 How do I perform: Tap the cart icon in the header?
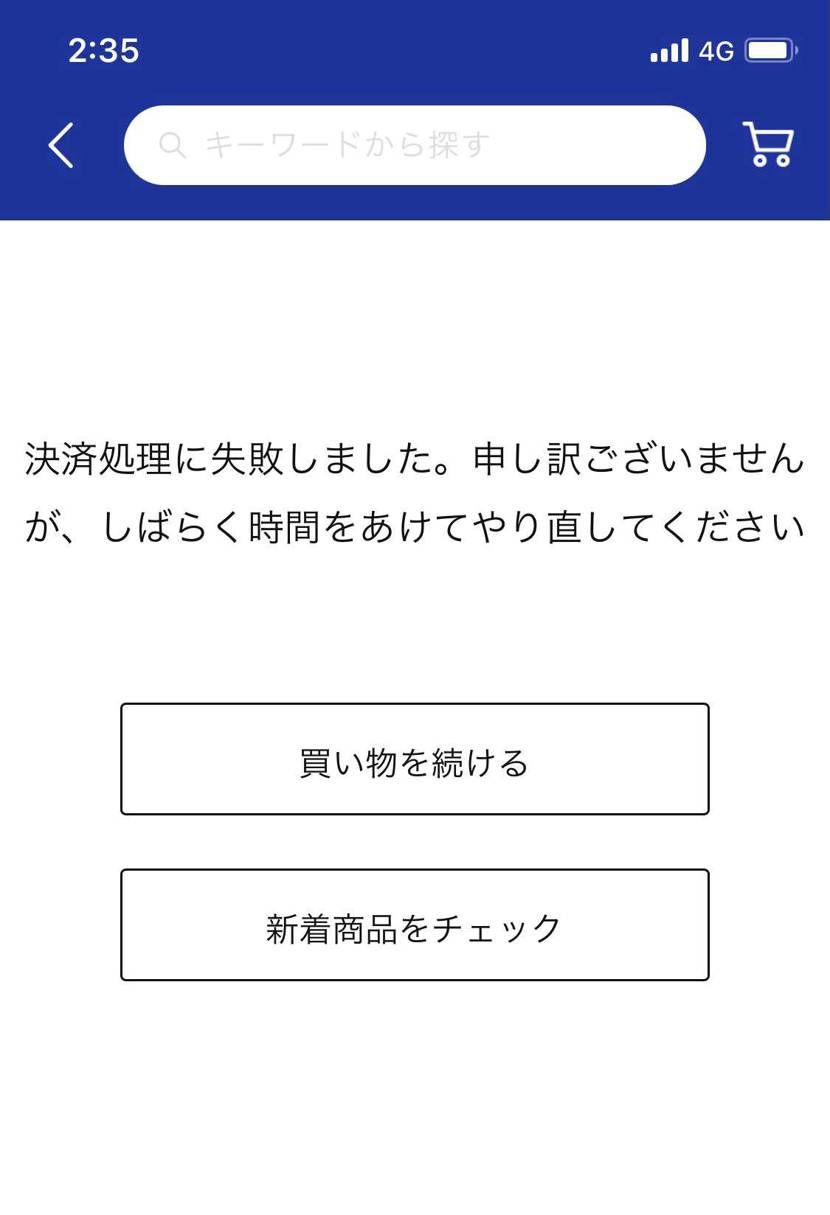pos(767,144)
